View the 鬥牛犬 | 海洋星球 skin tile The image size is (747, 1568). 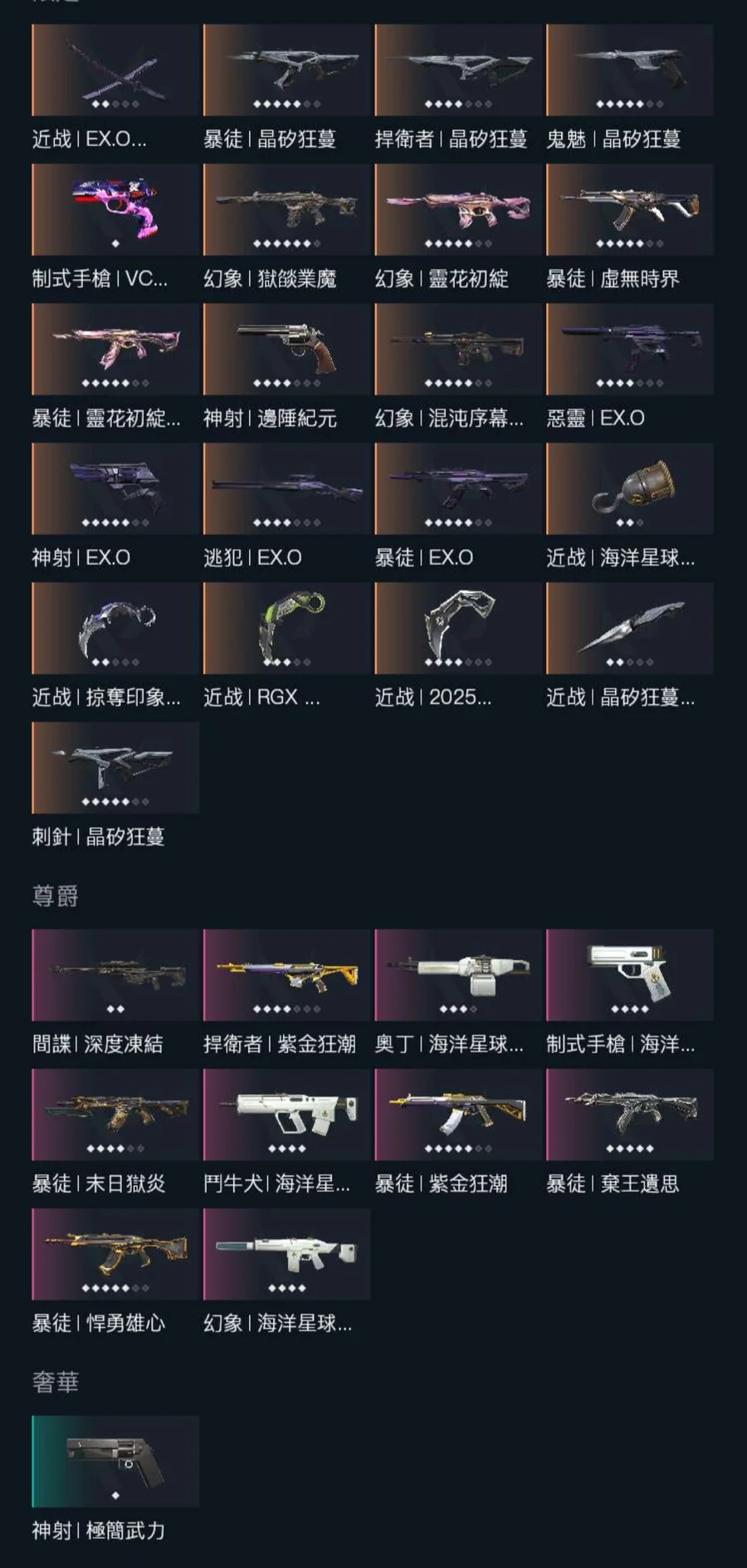(287, 1115)
